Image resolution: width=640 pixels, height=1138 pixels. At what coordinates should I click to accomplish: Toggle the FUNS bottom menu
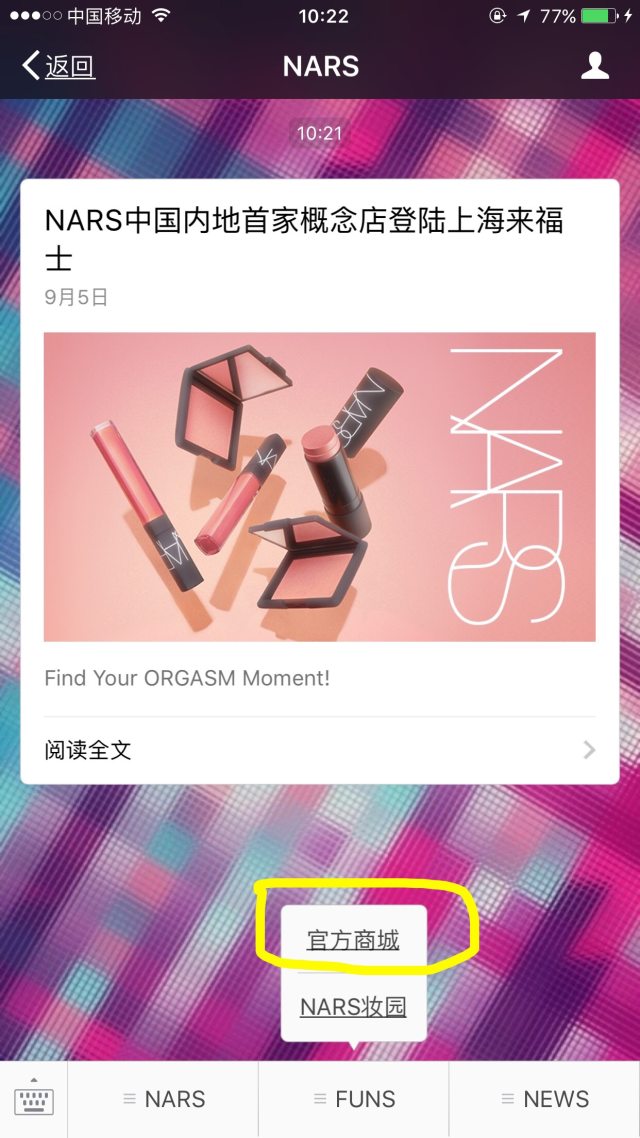pyautogui.click(x=354, y=1099)
